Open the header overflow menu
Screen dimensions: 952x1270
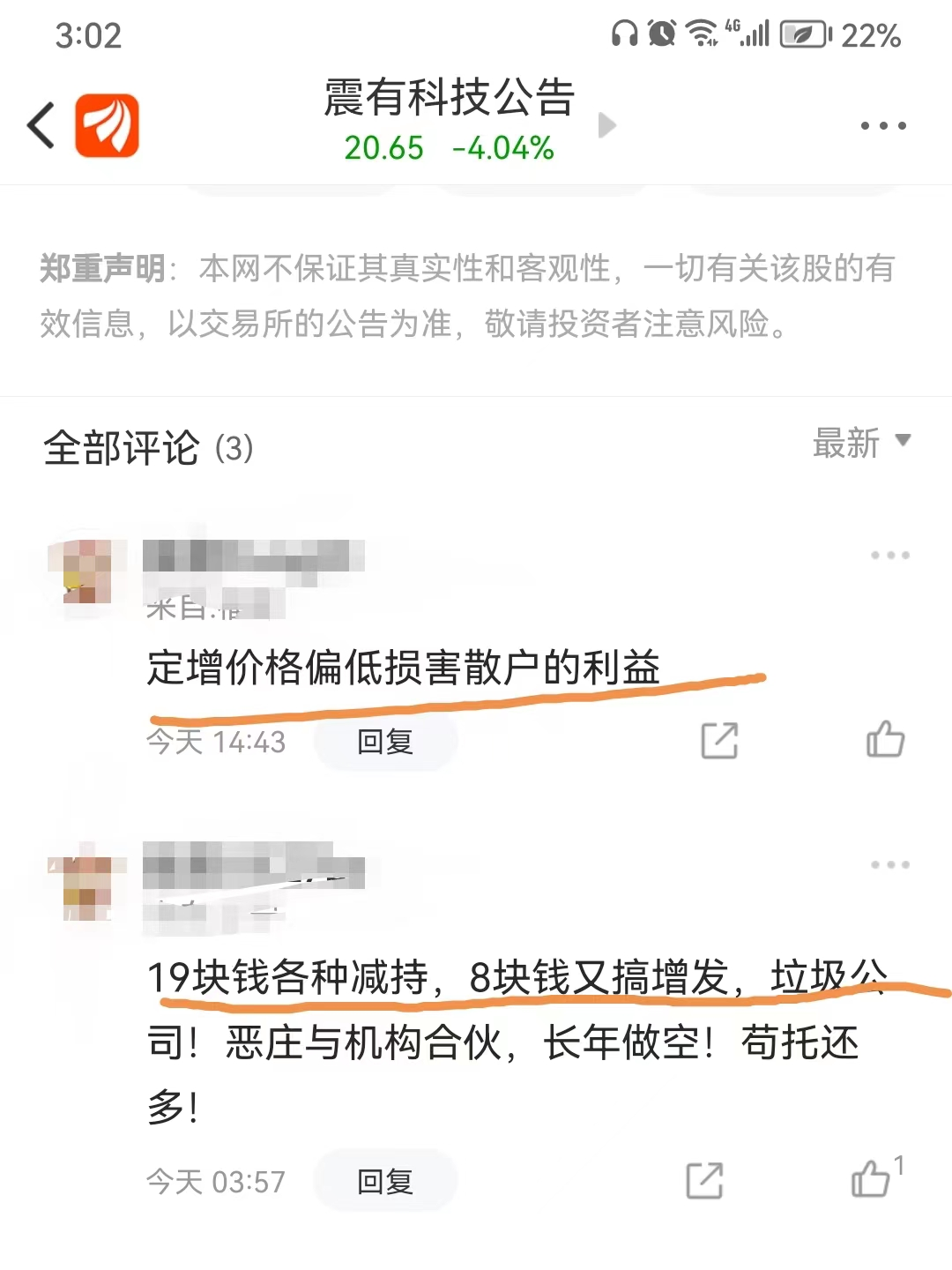(882, 126)
